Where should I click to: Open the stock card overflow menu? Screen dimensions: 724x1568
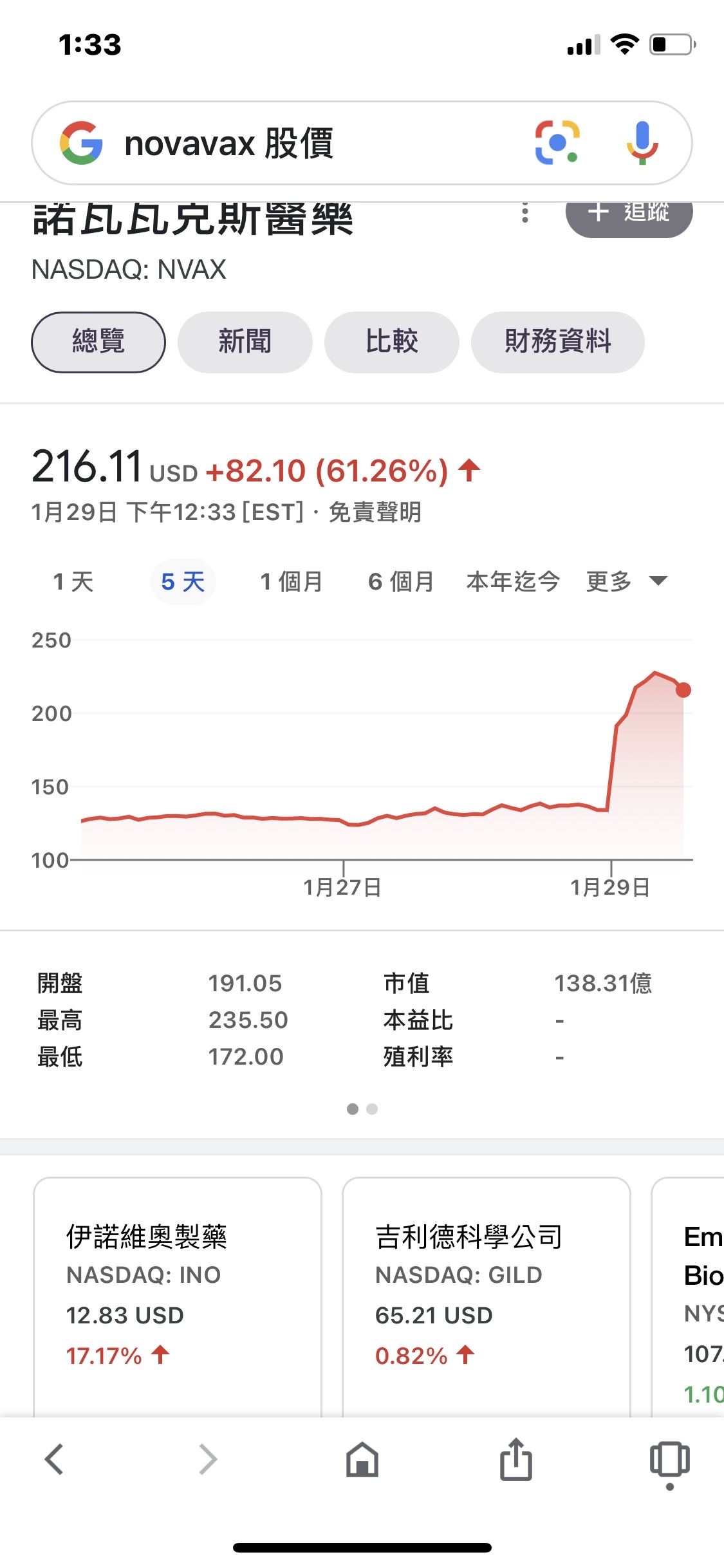click(x=525, y=213)
